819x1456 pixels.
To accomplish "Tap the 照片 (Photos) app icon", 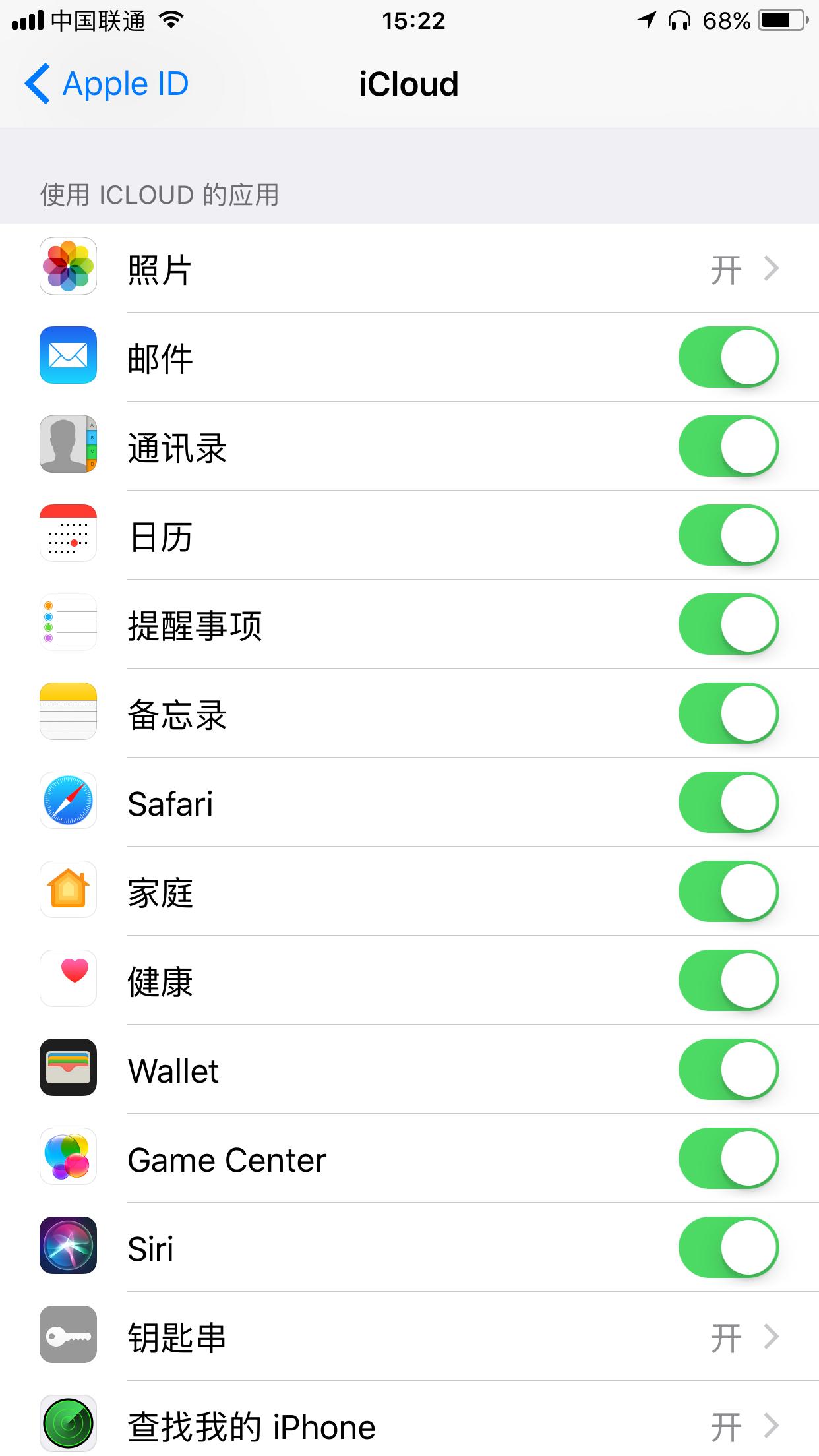I will coord(68,268).
